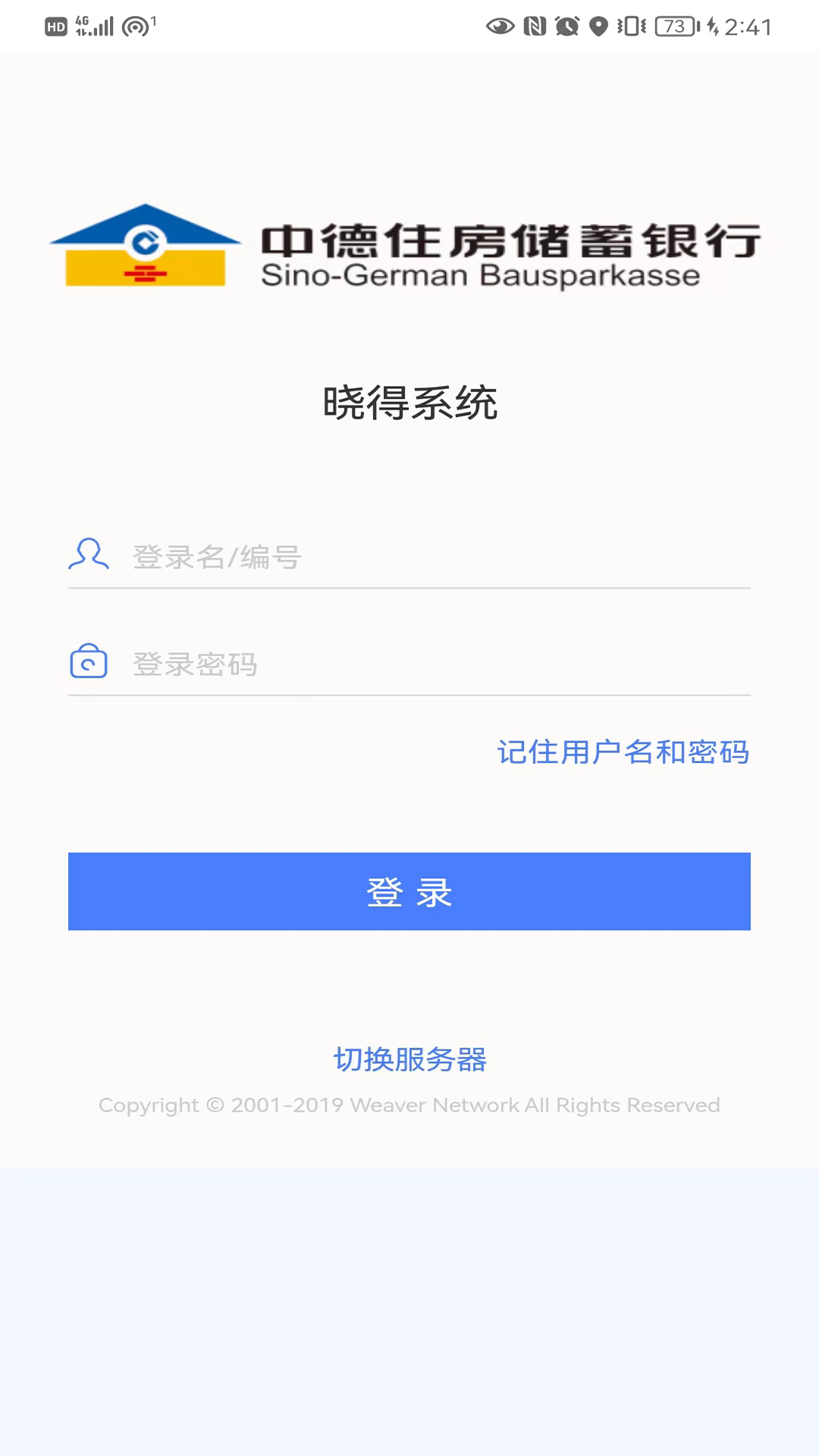Enable 记住用户名和密码 option
Image resolution: width=819 pixels, height=1456 pixels.
click(x=623, y=752)
